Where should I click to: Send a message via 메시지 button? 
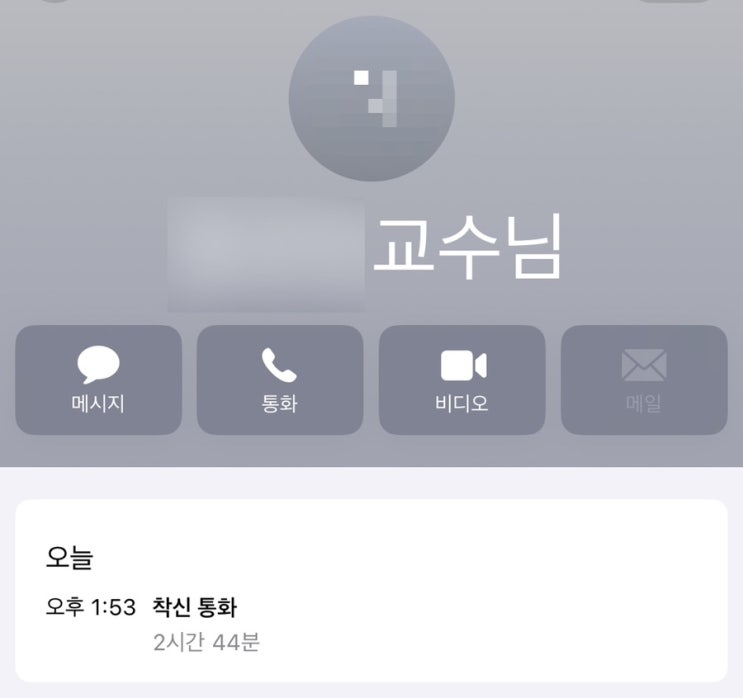99,380
